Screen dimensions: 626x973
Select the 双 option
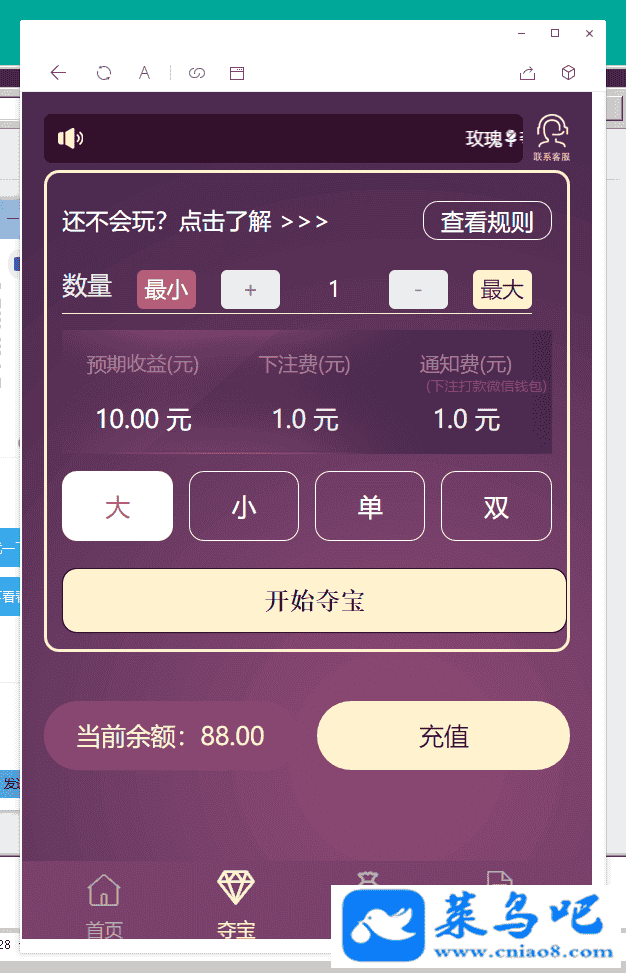(x=496, y=506)
